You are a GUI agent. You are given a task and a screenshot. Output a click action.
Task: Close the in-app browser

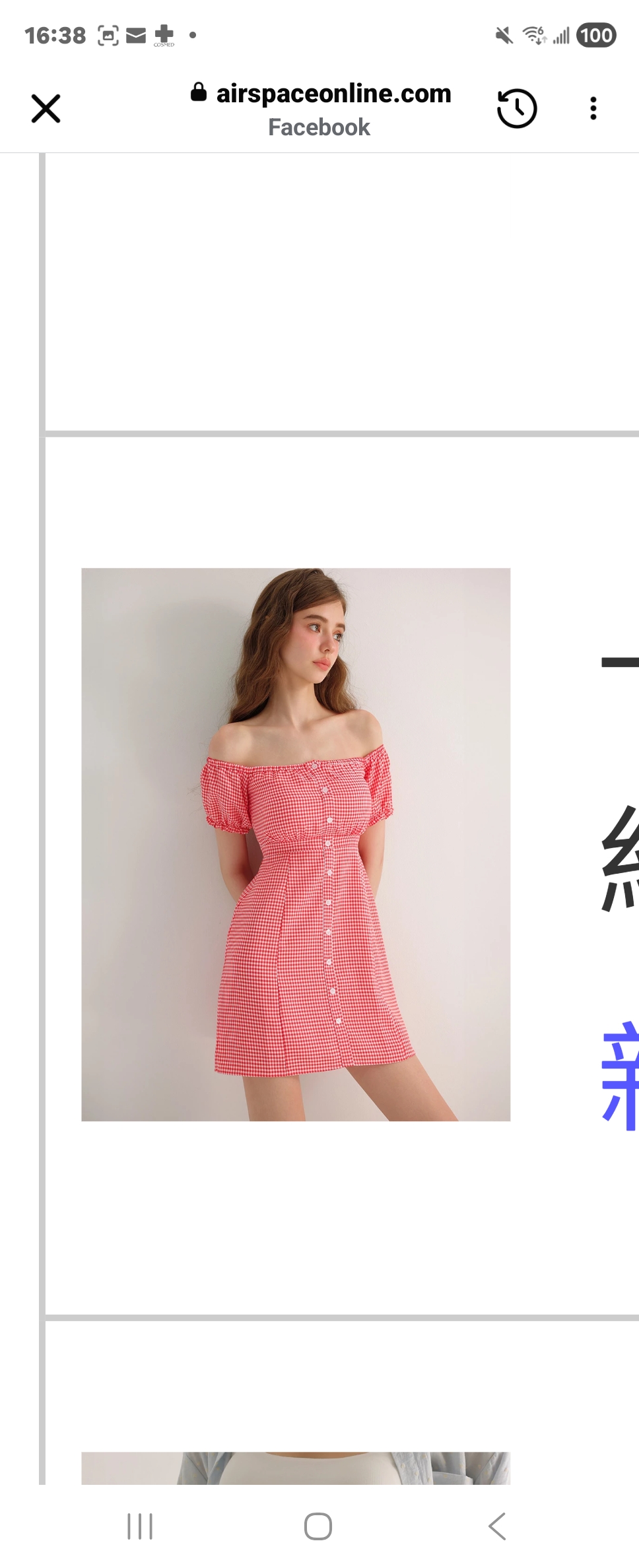point(46,108)
